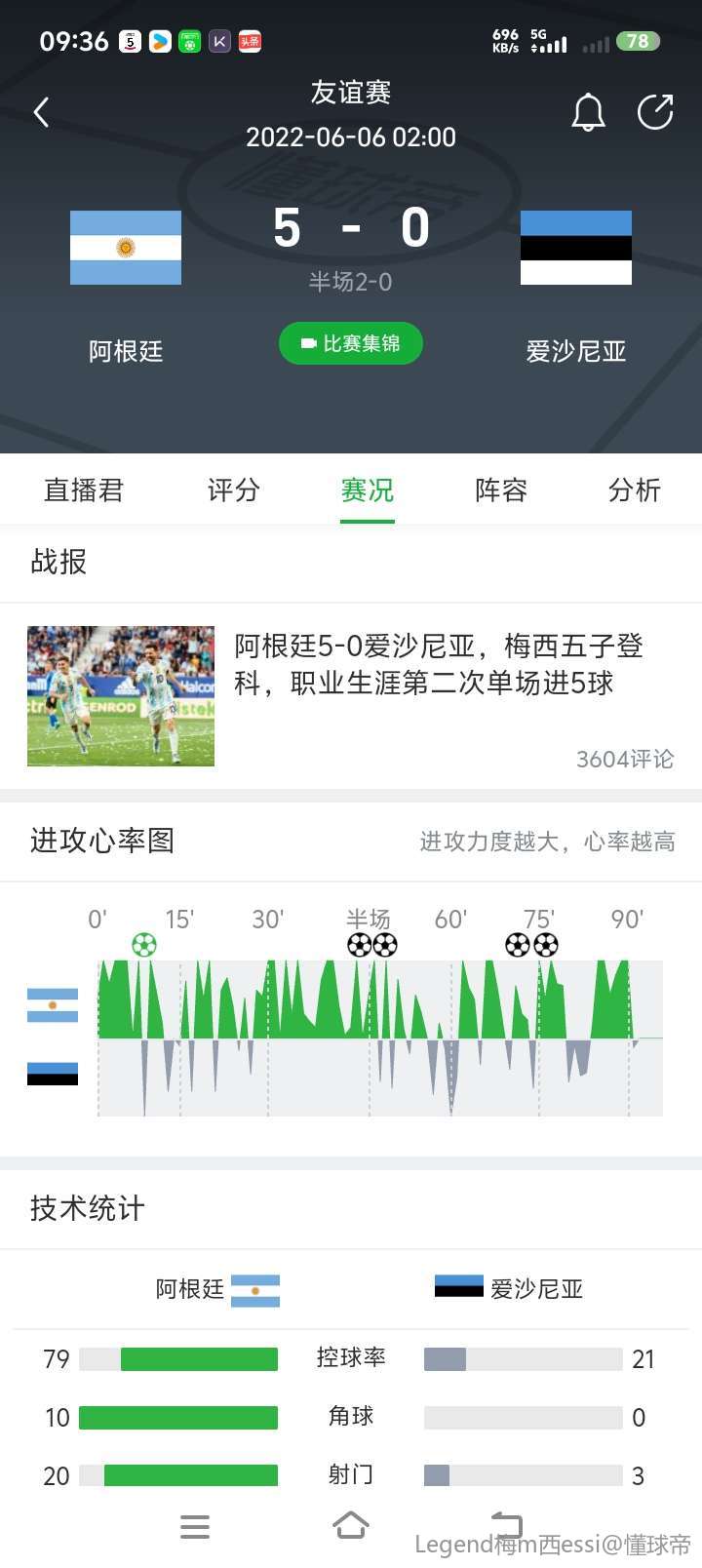Select the 赛况 tab
702x1568 pixels.
[368, 490]
